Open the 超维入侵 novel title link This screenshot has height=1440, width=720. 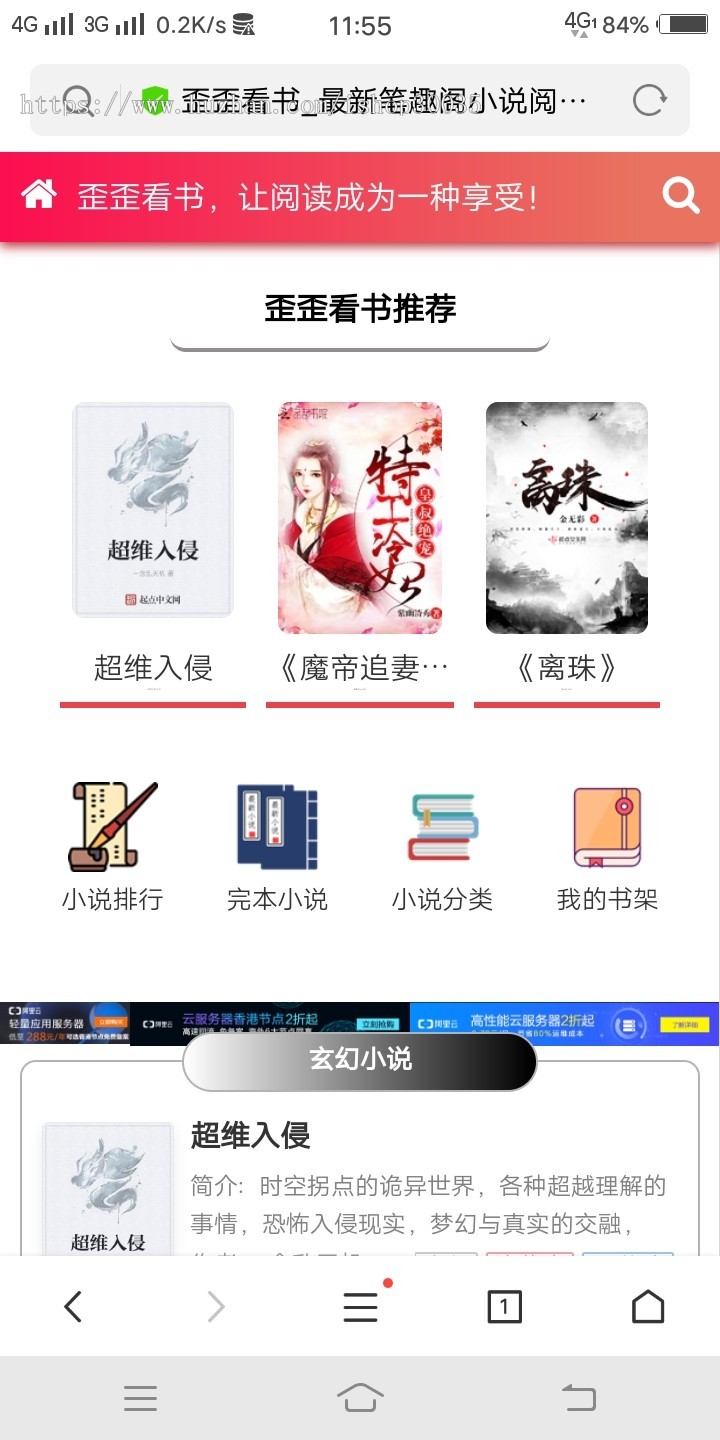[250, 1136]
